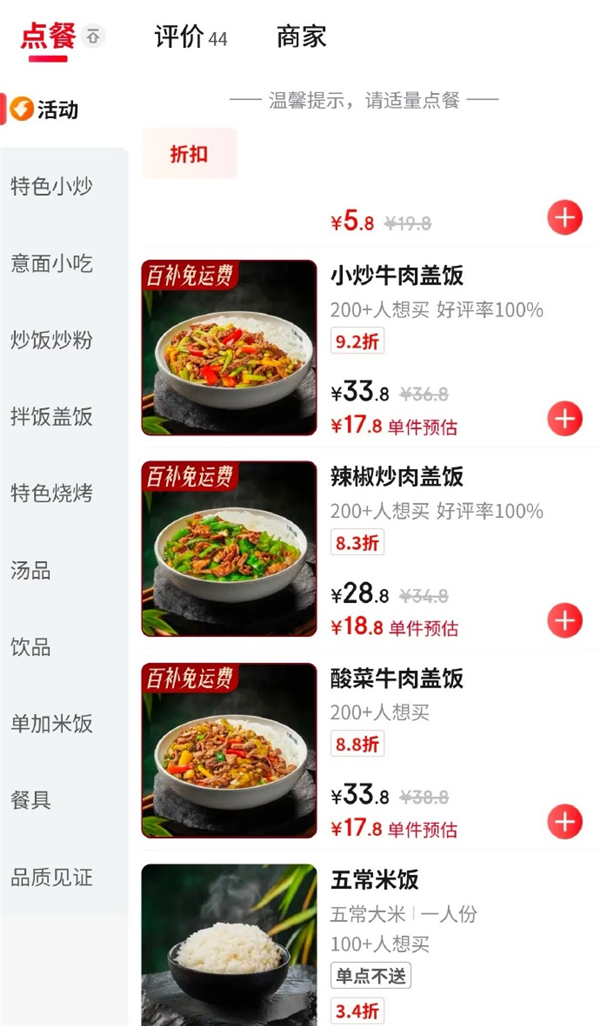Open the 饮品 category

click(31, 647)
